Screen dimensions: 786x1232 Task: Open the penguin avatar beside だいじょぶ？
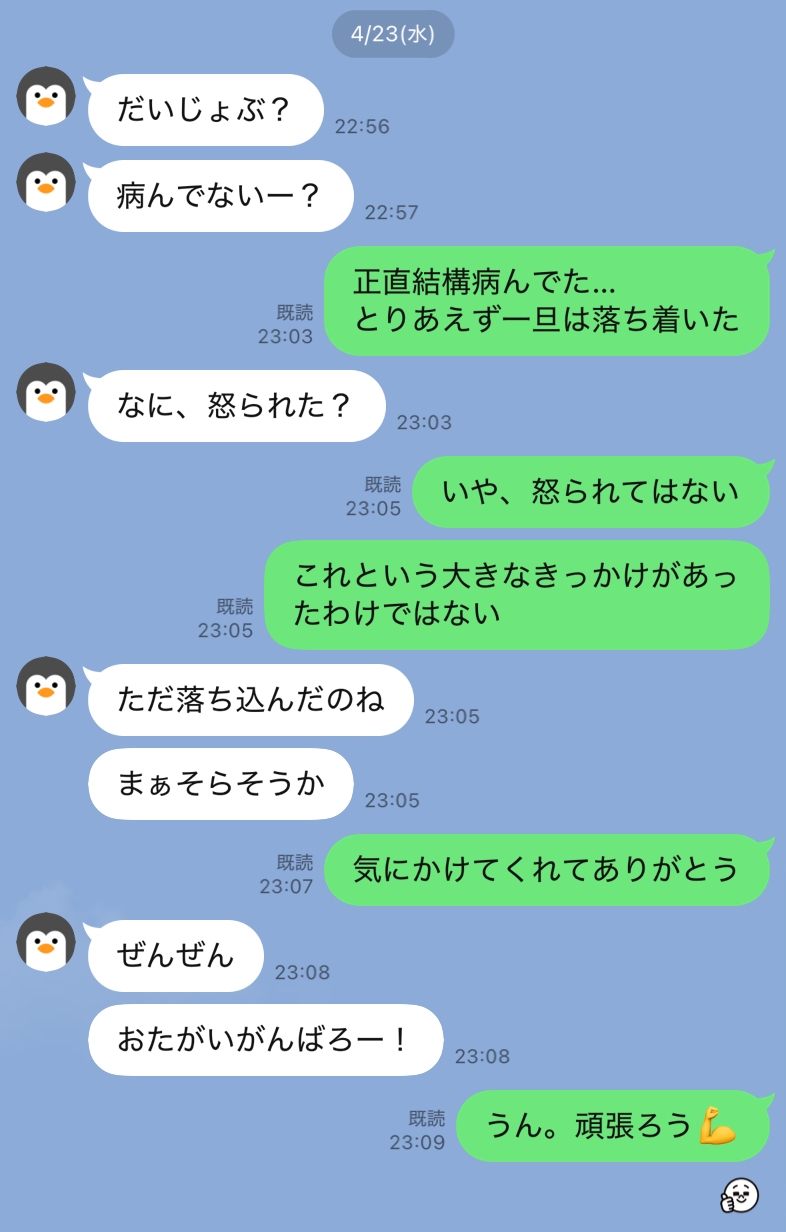(x=46, y=96)
